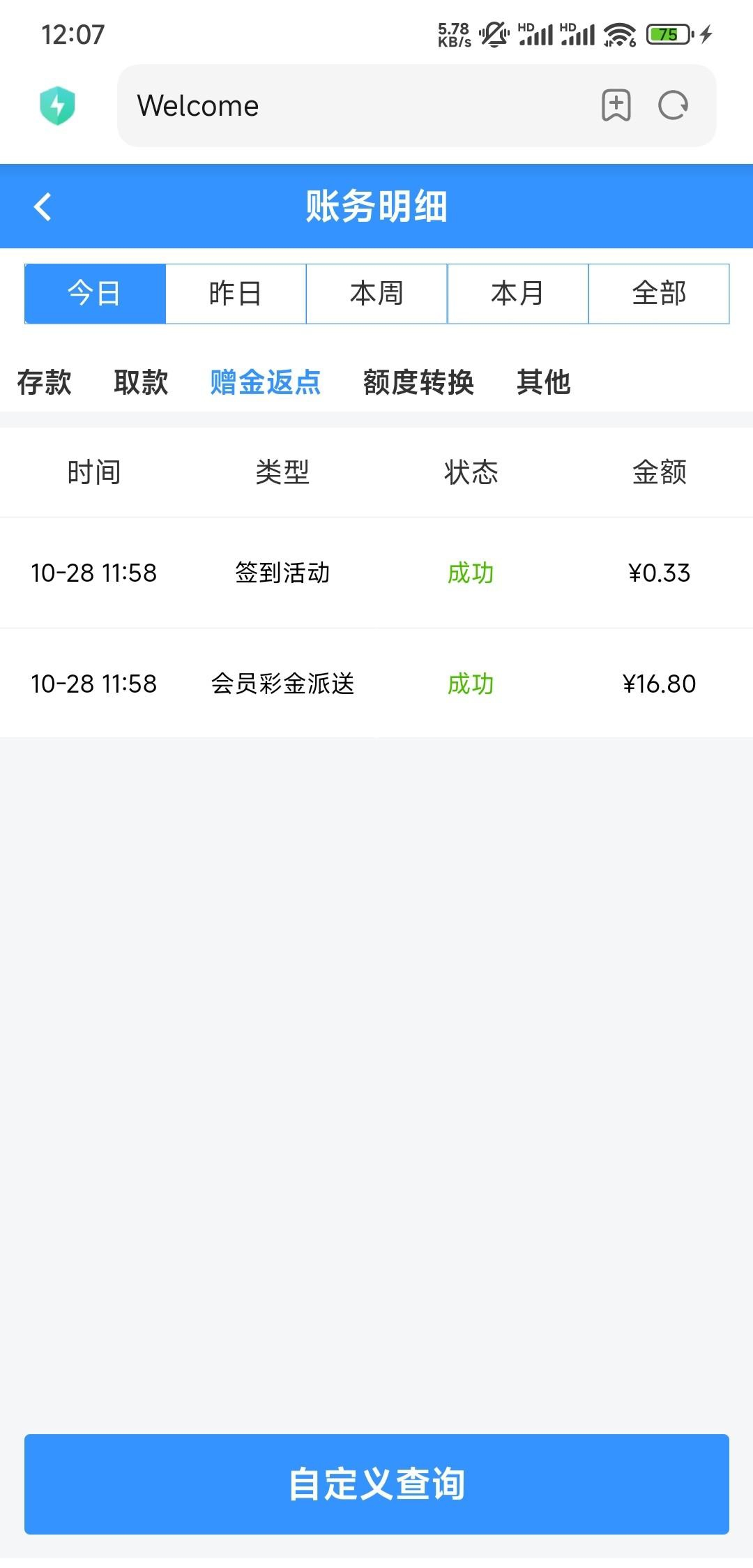Show records for 本月
This screenshot has width=753, height=1568.
click(x=517, y=294)
